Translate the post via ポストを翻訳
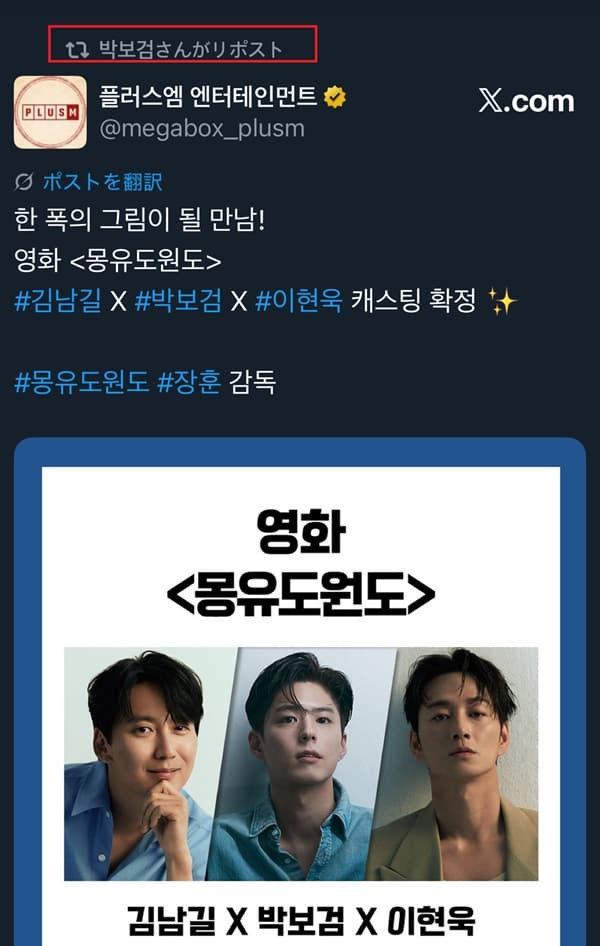The width and height of the screenshot is (600, 946). click(101, 182)
